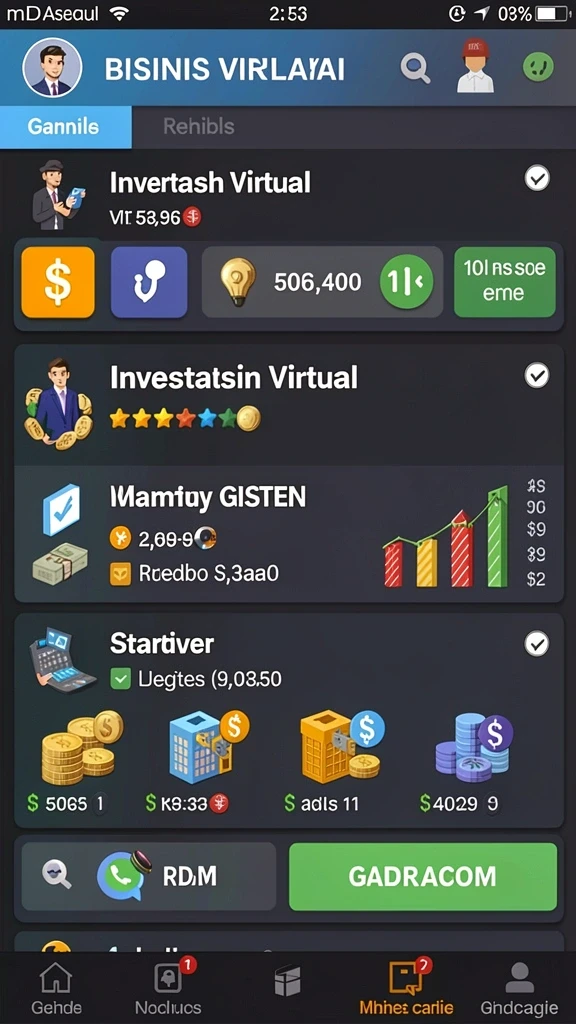This screenshot has height=1024, width=576.
Task: Tap the green button beside 506,400
Action: pos(406,282)
